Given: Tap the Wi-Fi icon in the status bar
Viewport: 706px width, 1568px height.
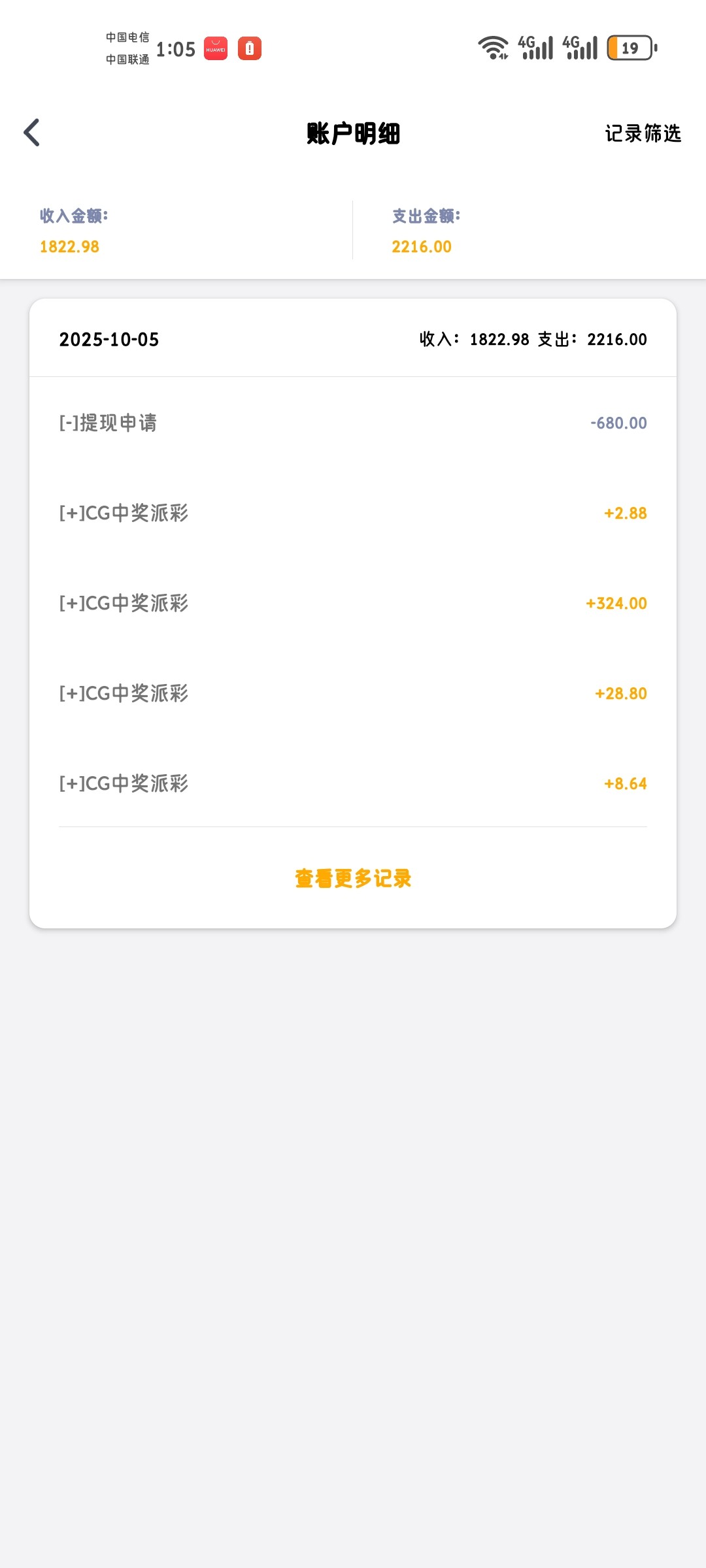Looking at the screenshot, I should (492, 47).
